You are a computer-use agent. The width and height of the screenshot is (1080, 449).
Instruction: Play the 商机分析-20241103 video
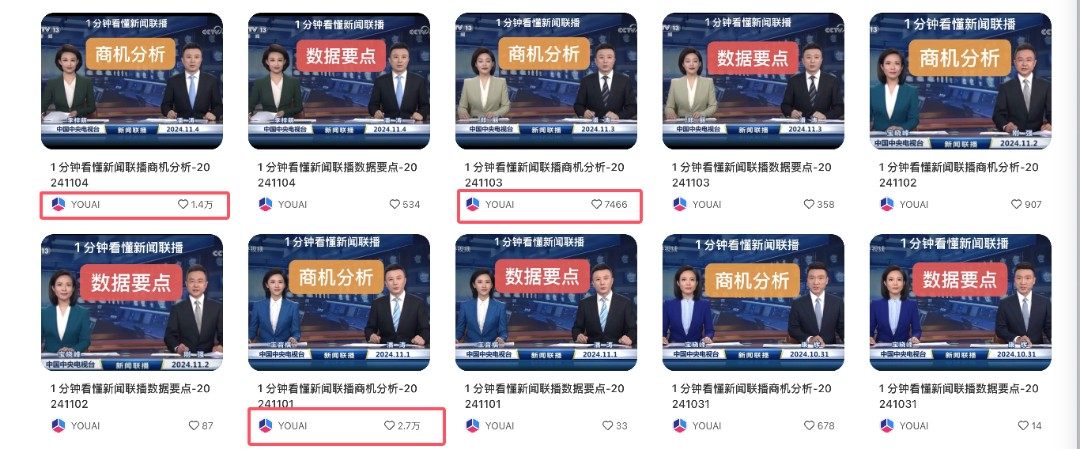(546, 80)
